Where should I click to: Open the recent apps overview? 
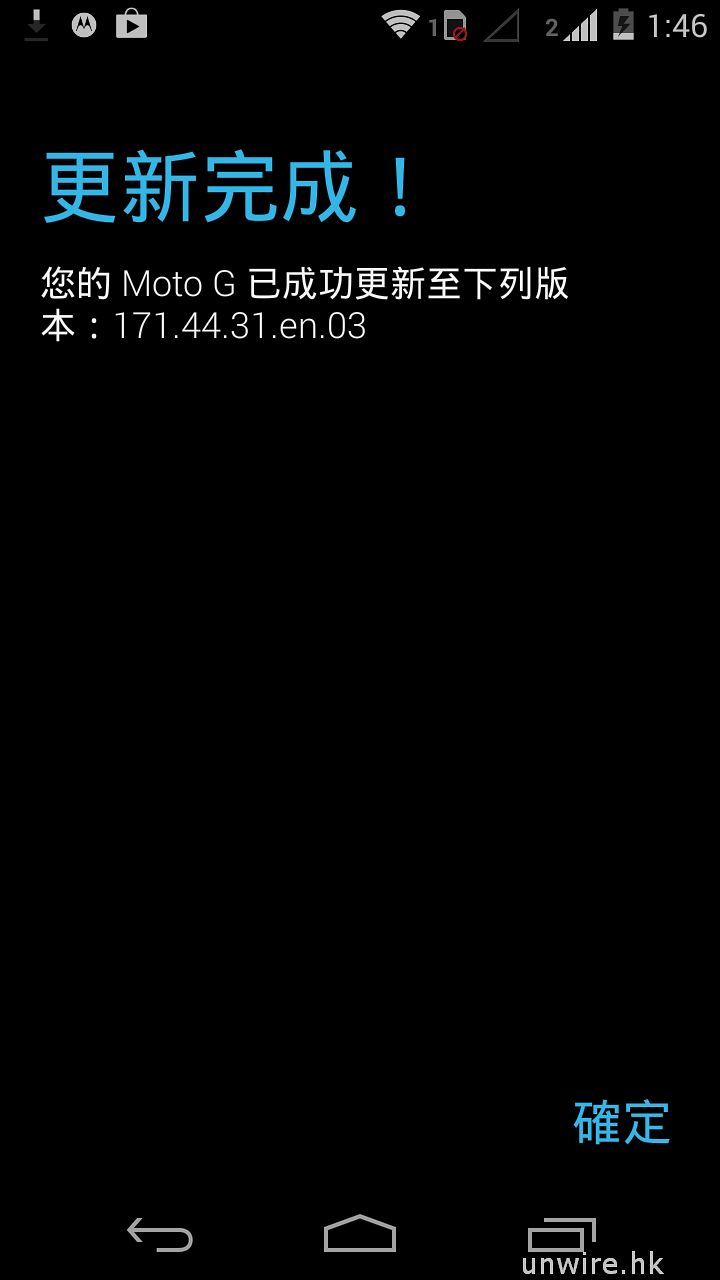pos(561,1234)
